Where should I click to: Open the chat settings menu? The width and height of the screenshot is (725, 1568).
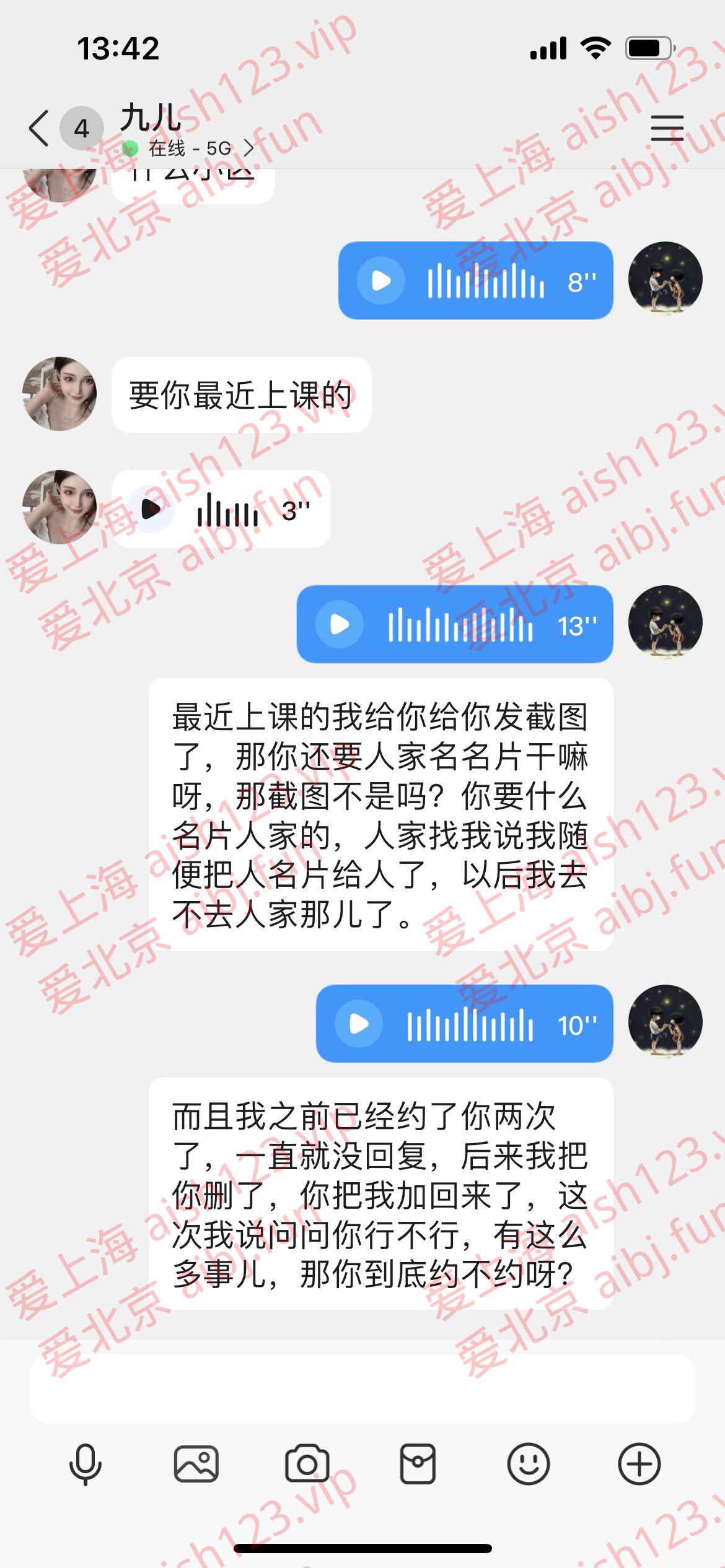[x=667, y=129]
